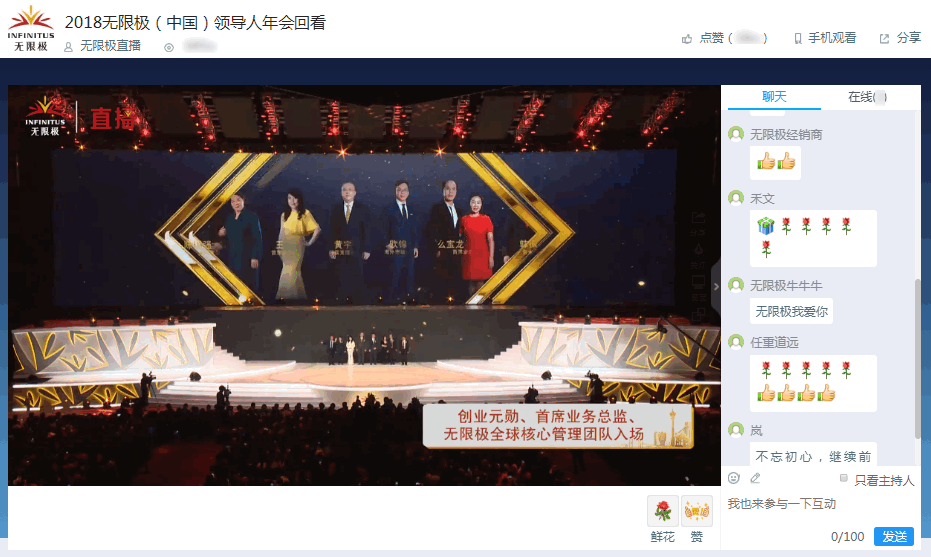The image size is (931, 557).
Task: Send a 鲜花 flower gift
Action: [x=662, y=512]
